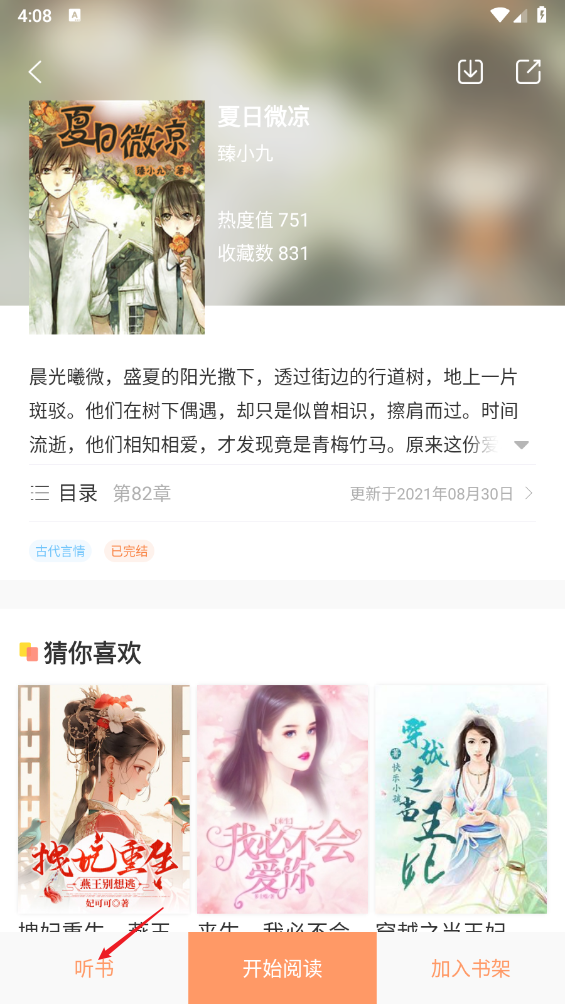
Task: Tap 听书 to listen to the book
Action: [94, 968]
